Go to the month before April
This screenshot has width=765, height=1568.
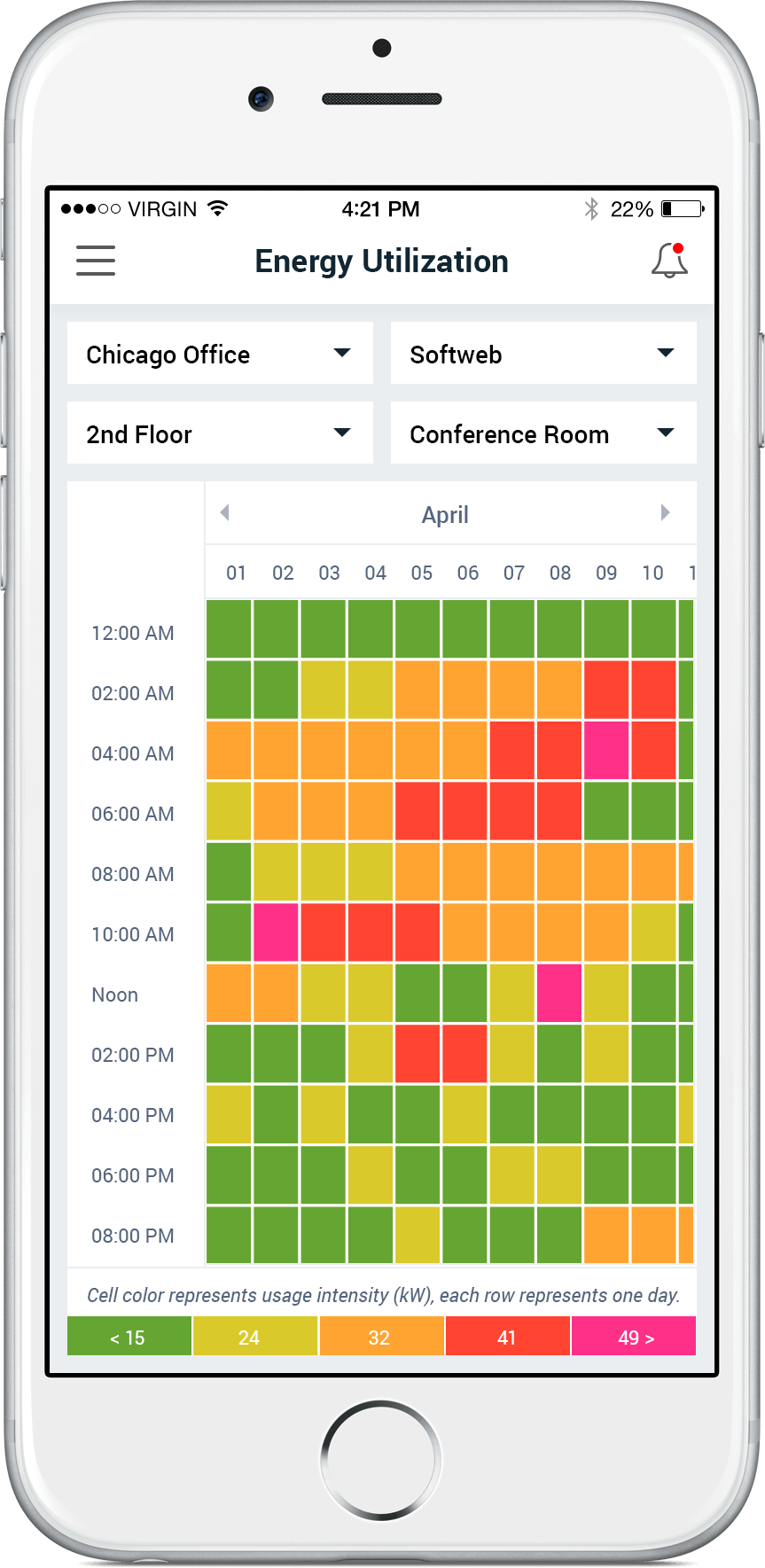pos(225,512)
